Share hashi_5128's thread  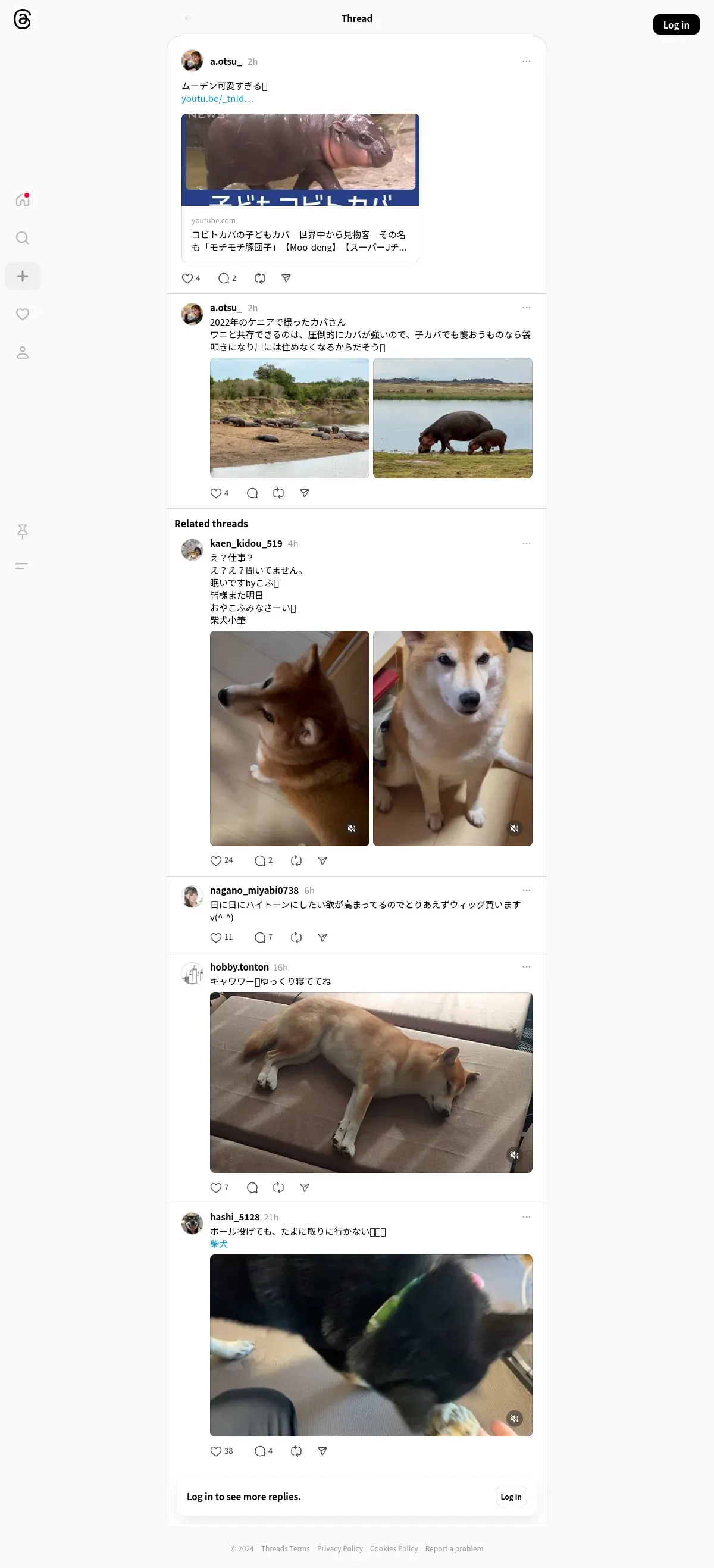tap(322, 1451)
